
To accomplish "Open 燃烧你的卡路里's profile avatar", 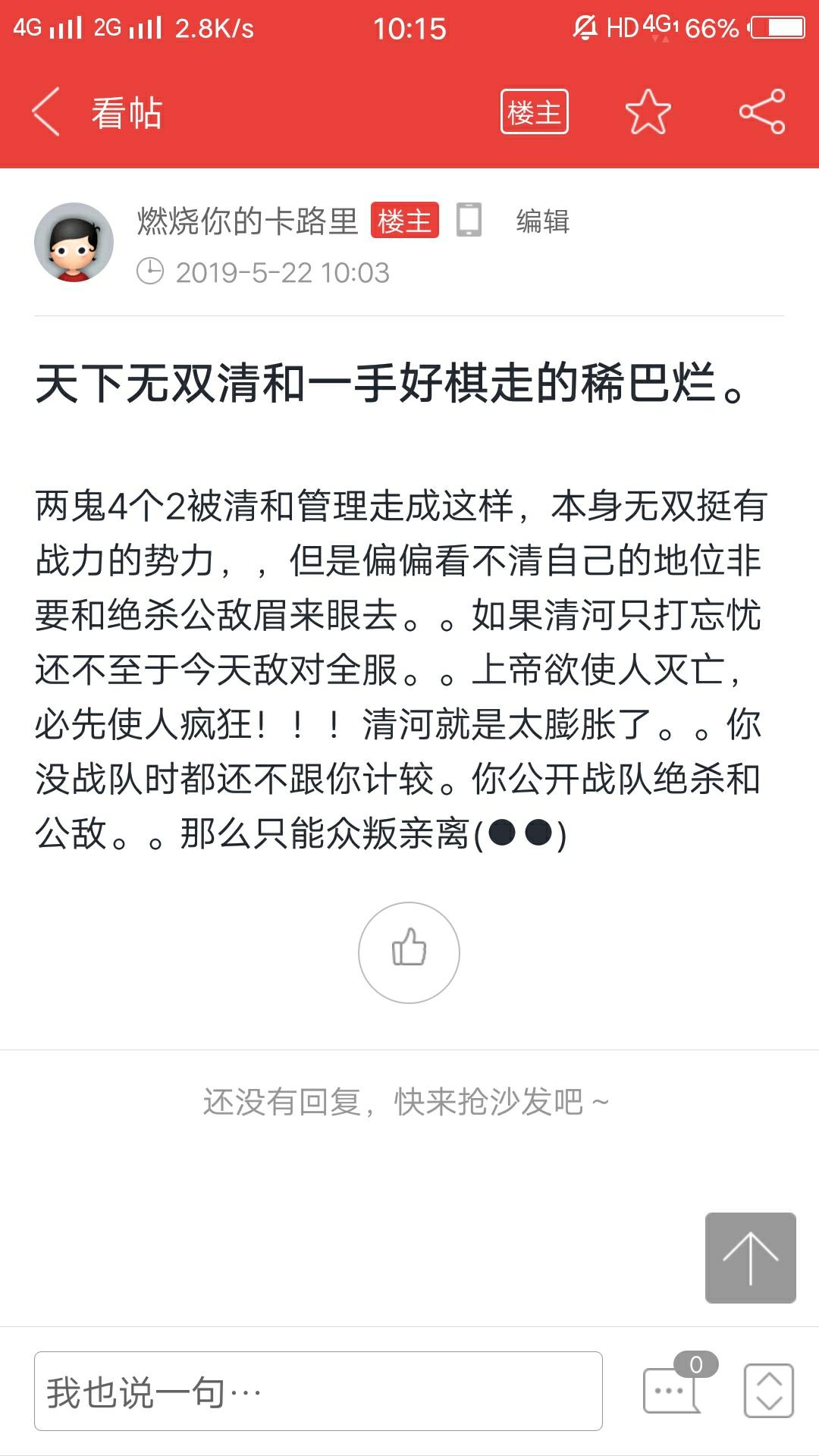I will tap(74, 242).
